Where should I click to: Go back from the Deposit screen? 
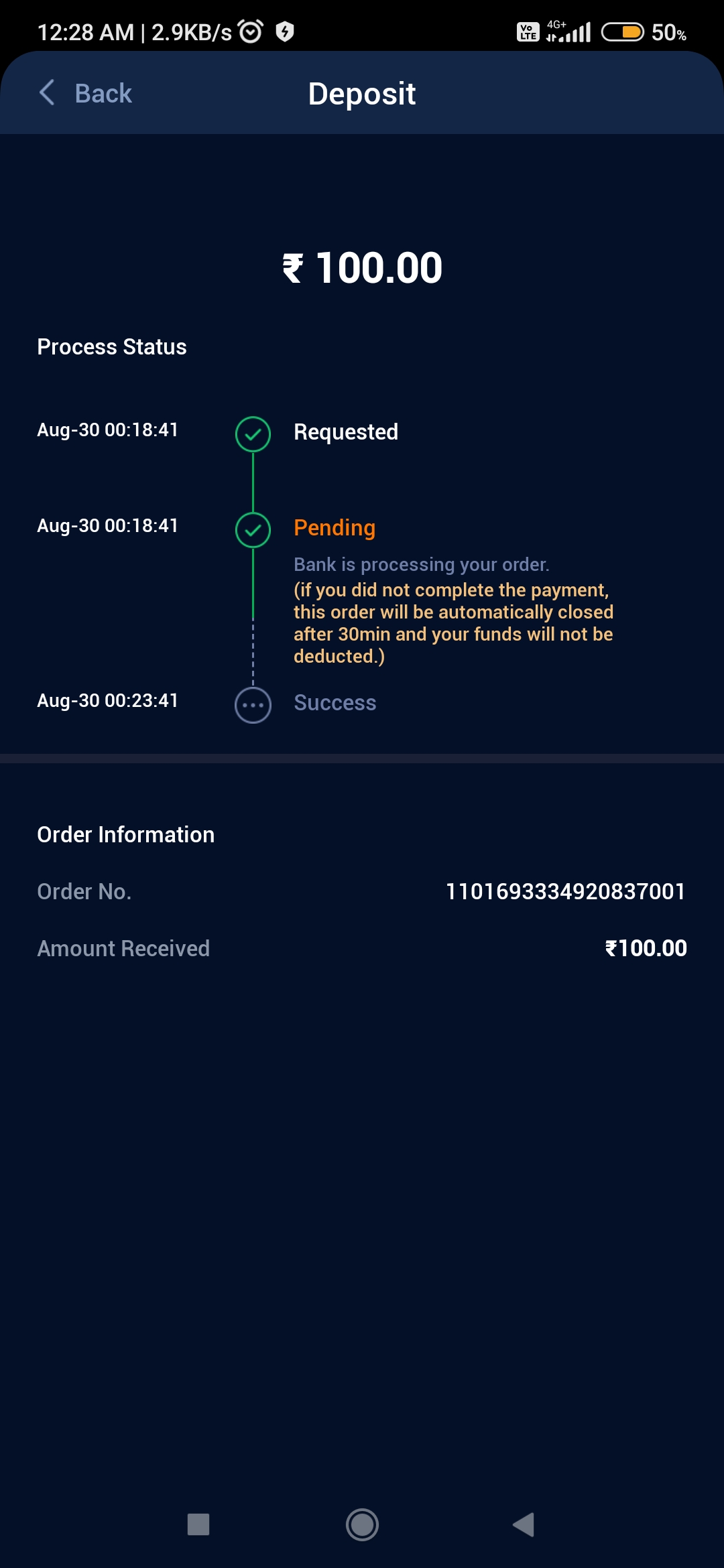pyautogui.click(x=86, y=93)
